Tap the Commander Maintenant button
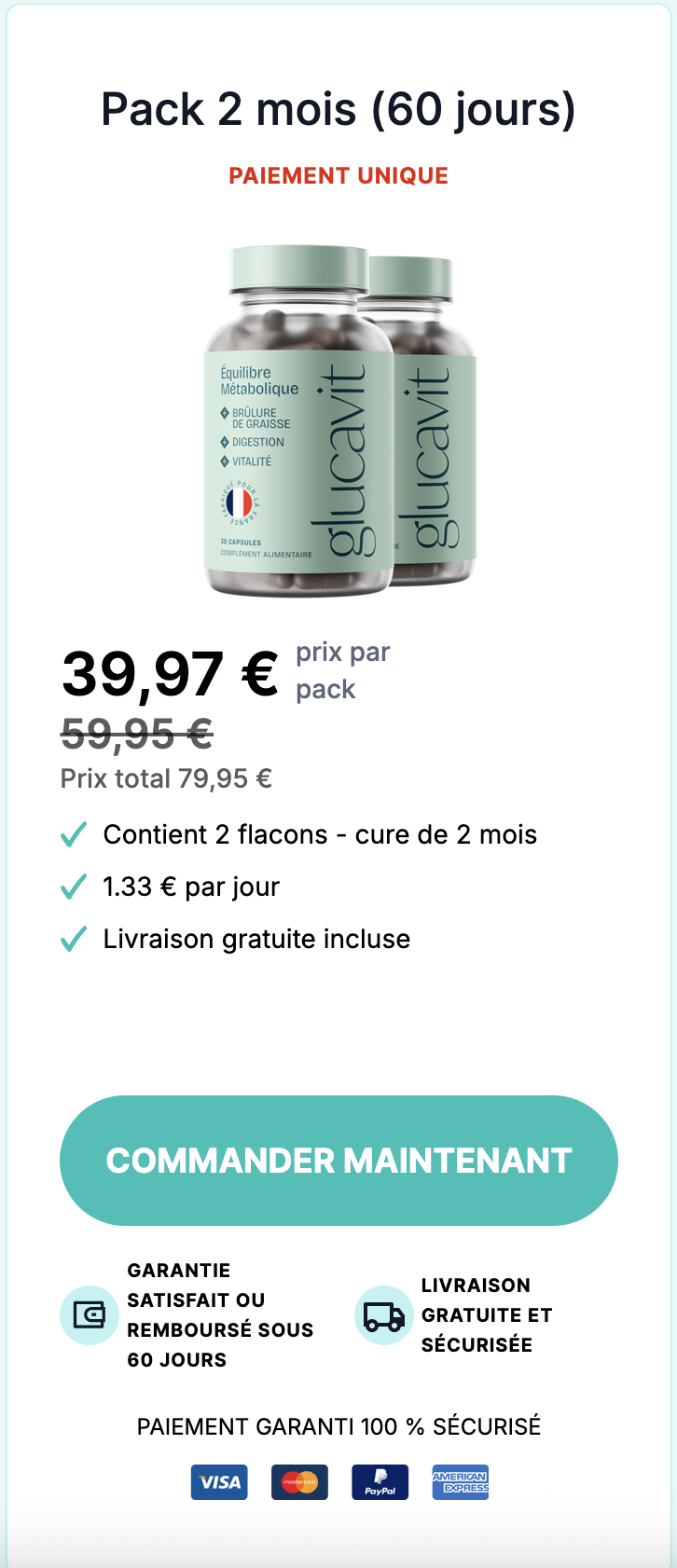The height and width of the screenshot is (1568, 677). (338, 1161)
